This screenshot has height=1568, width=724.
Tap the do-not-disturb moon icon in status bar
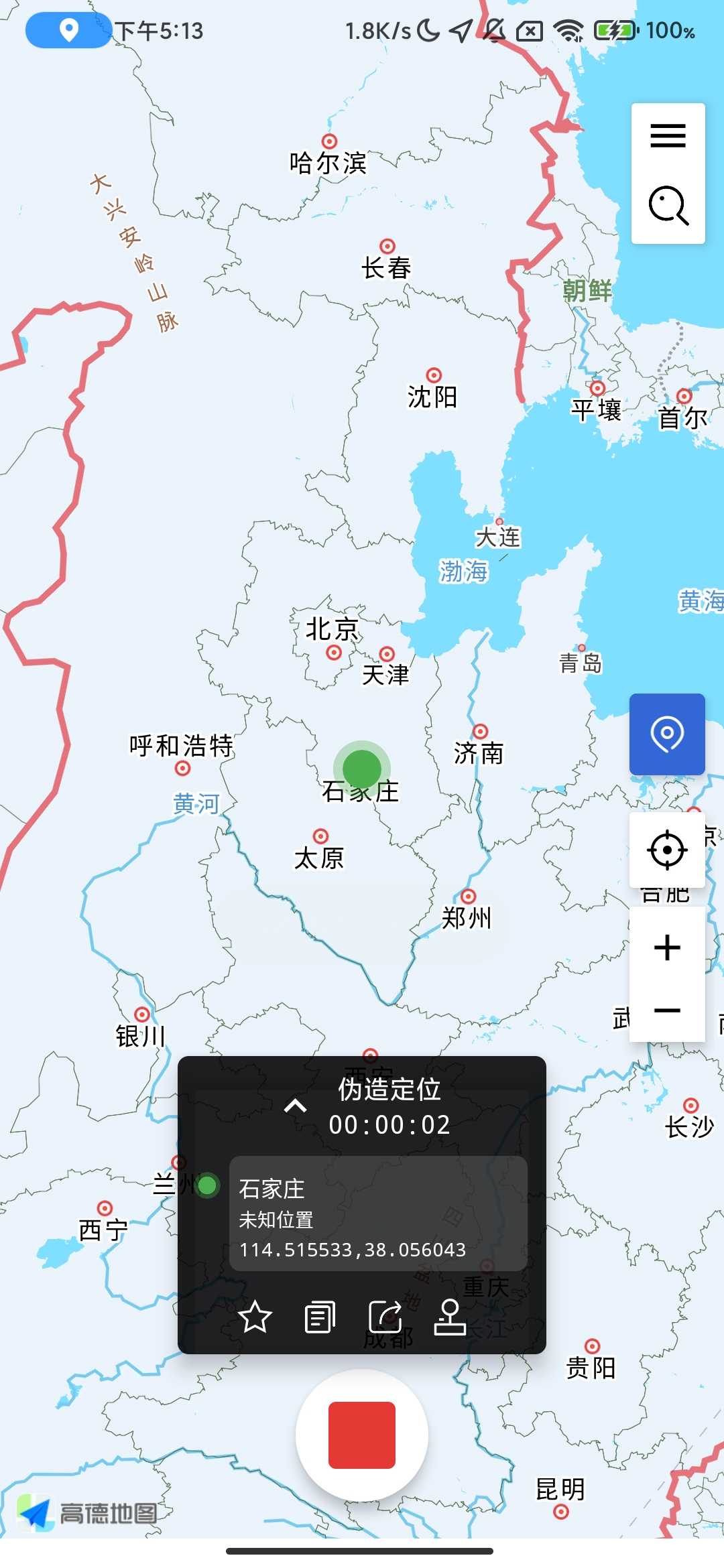[x=427, y=30]
